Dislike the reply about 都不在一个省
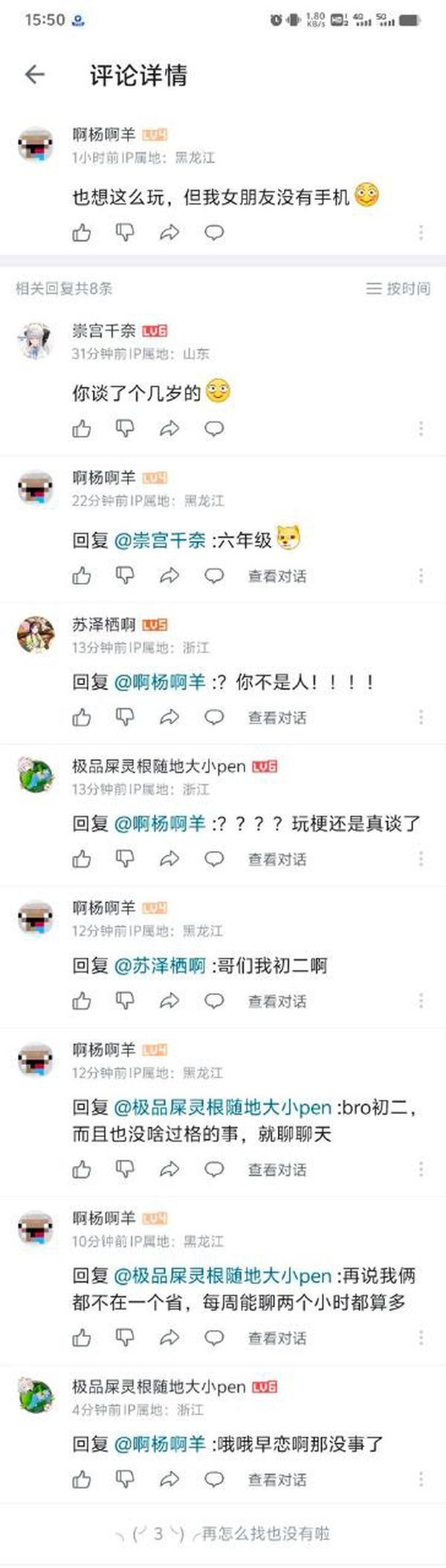This screenshot has height=1568, width=446. click(125, 1338)
